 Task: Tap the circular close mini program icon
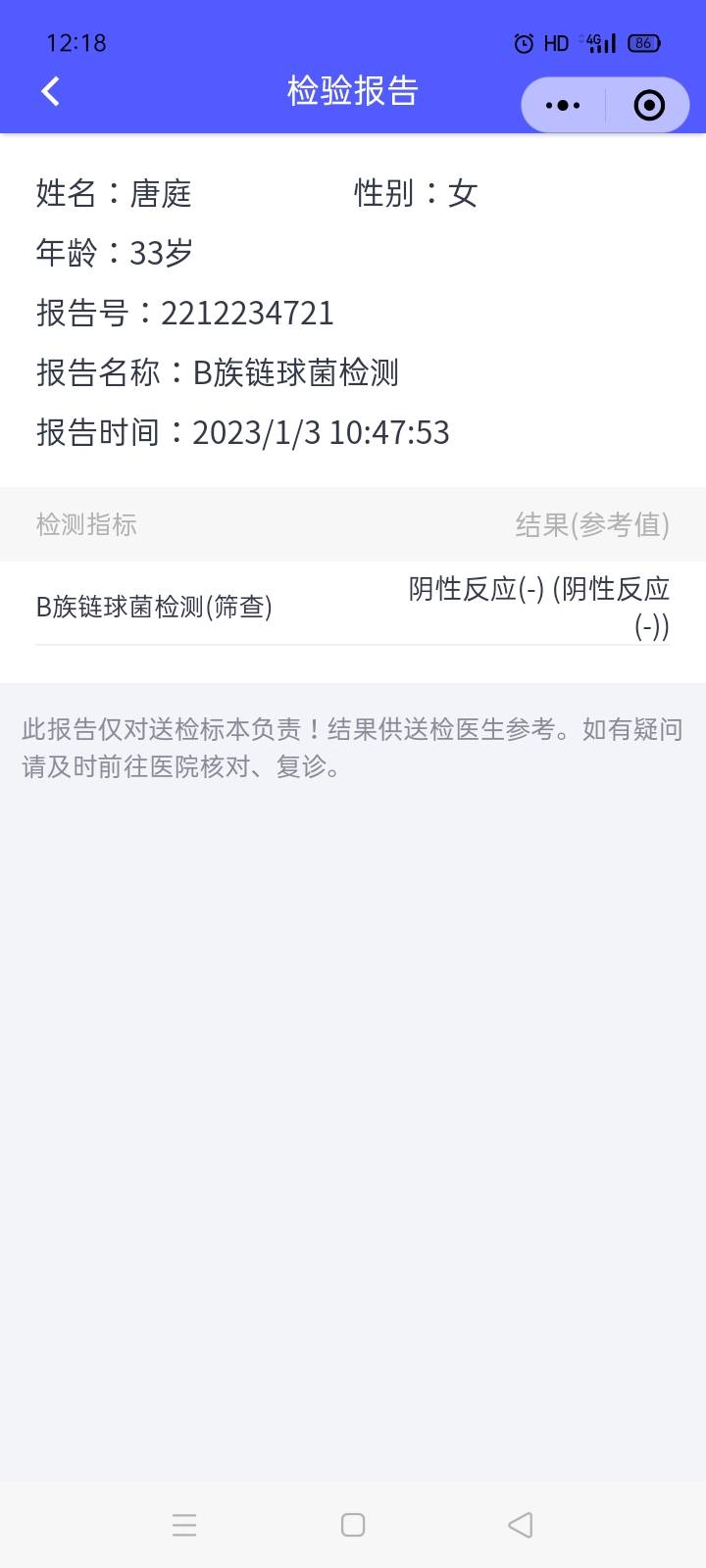pos(649,105)
